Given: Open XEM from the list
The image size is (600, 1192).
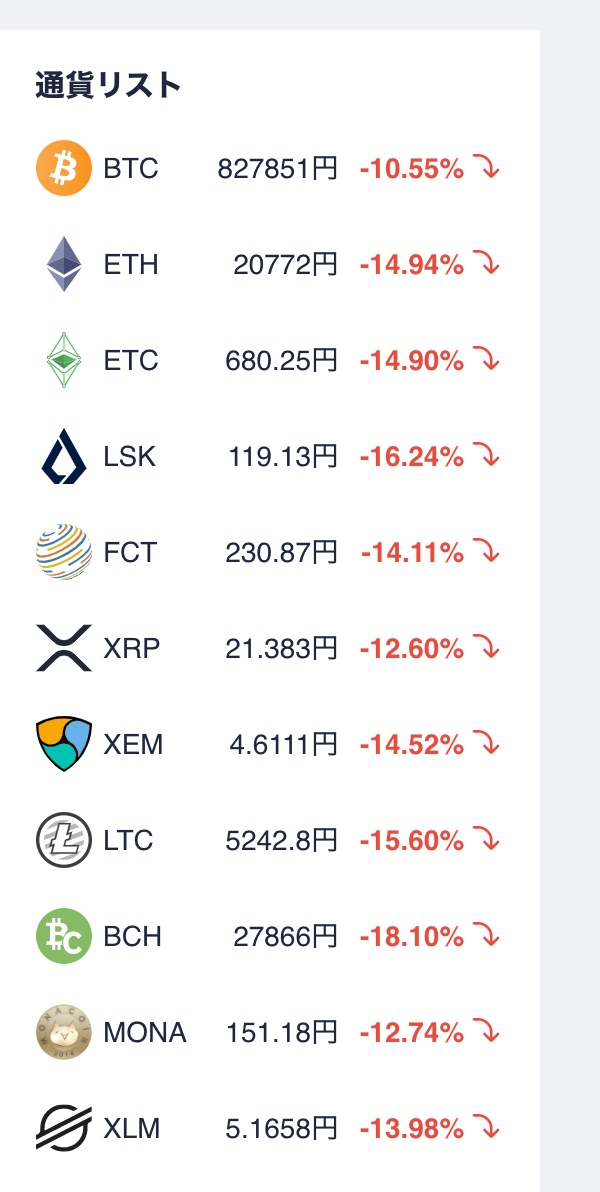Looking at the screenshot, I should click(x=268, y=745).
